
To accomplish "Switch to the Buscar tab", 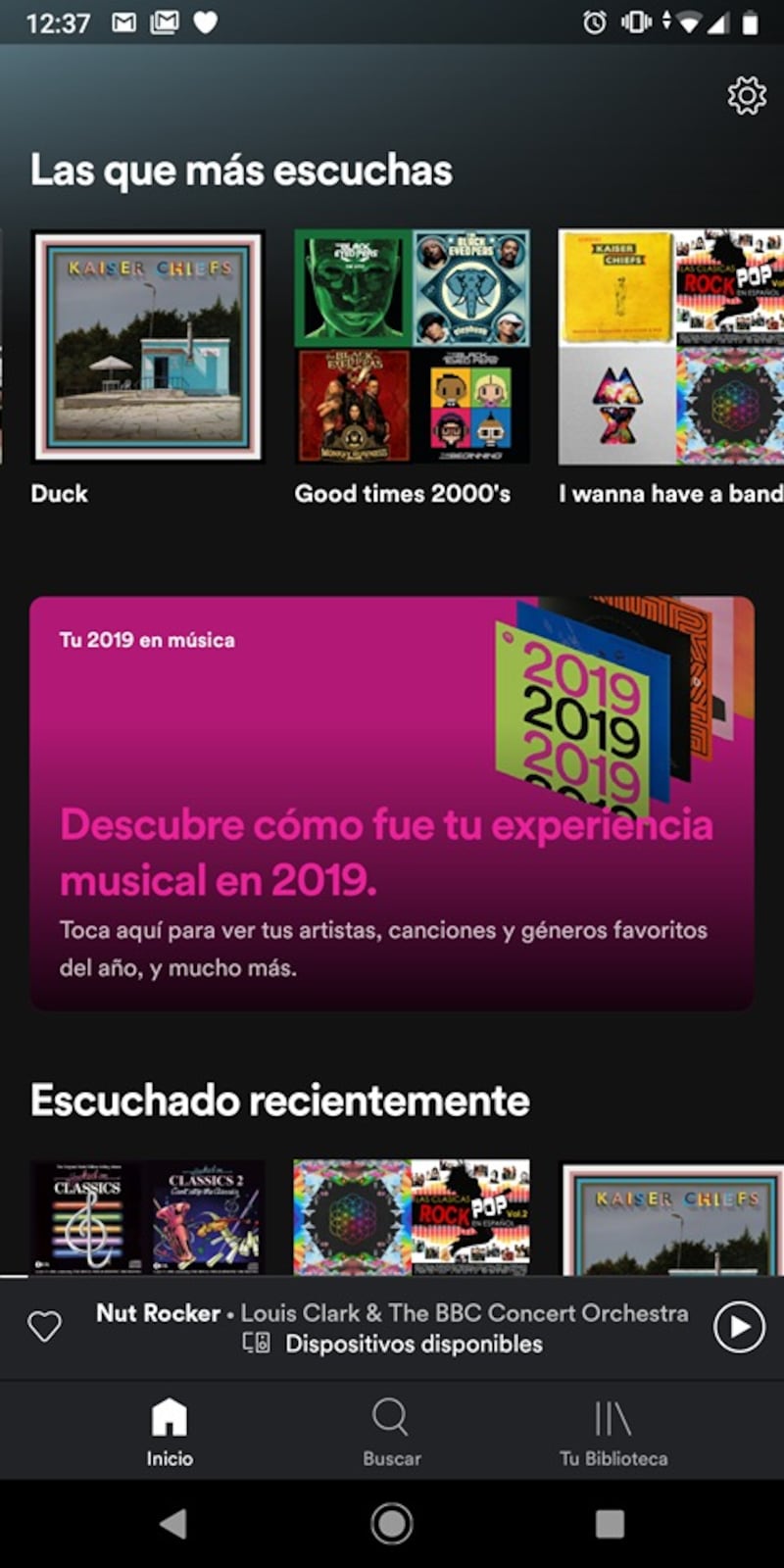I will point(391,1432).
